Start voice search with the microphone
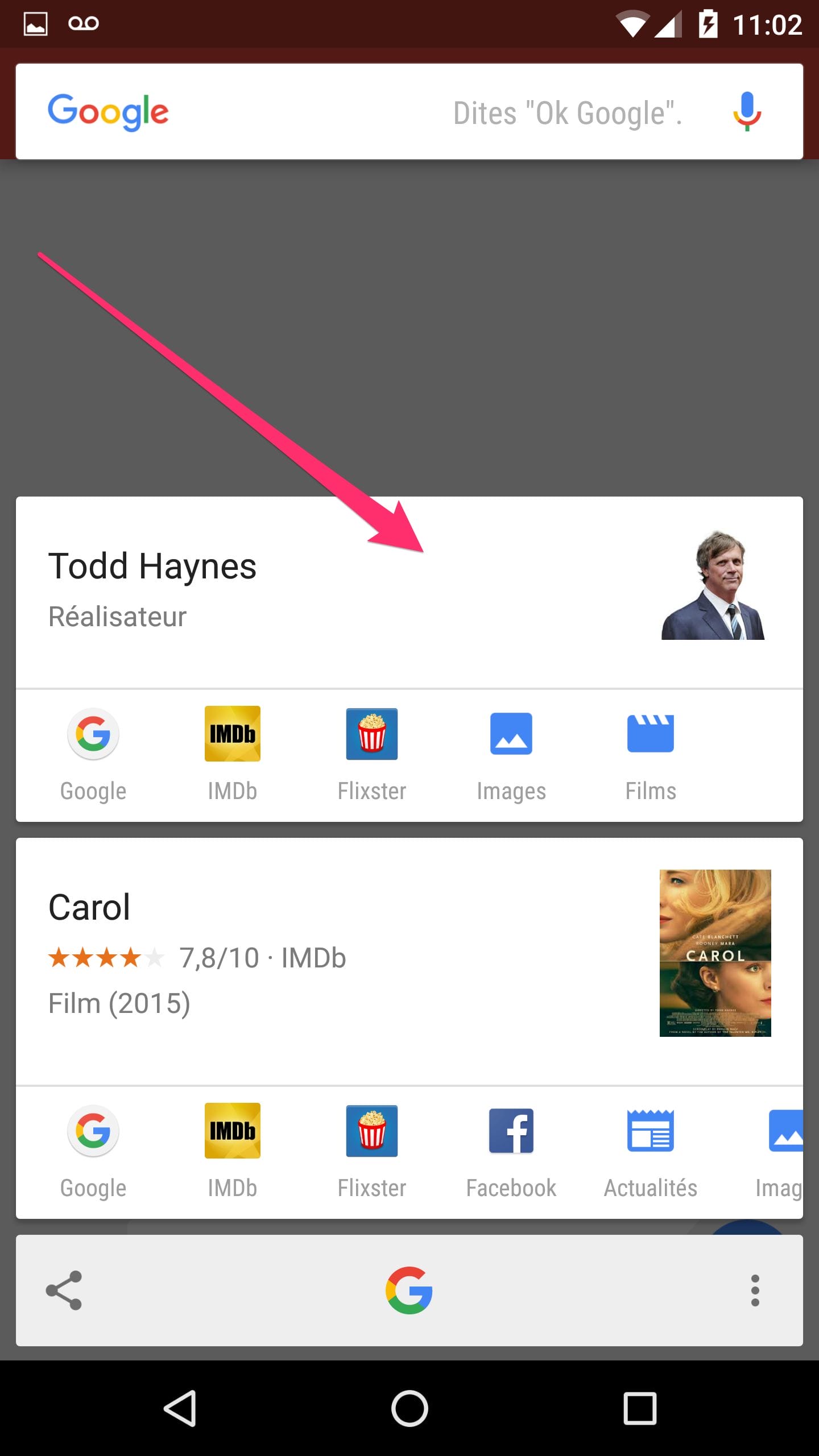The image size is (819, 1456). (746, 112)
